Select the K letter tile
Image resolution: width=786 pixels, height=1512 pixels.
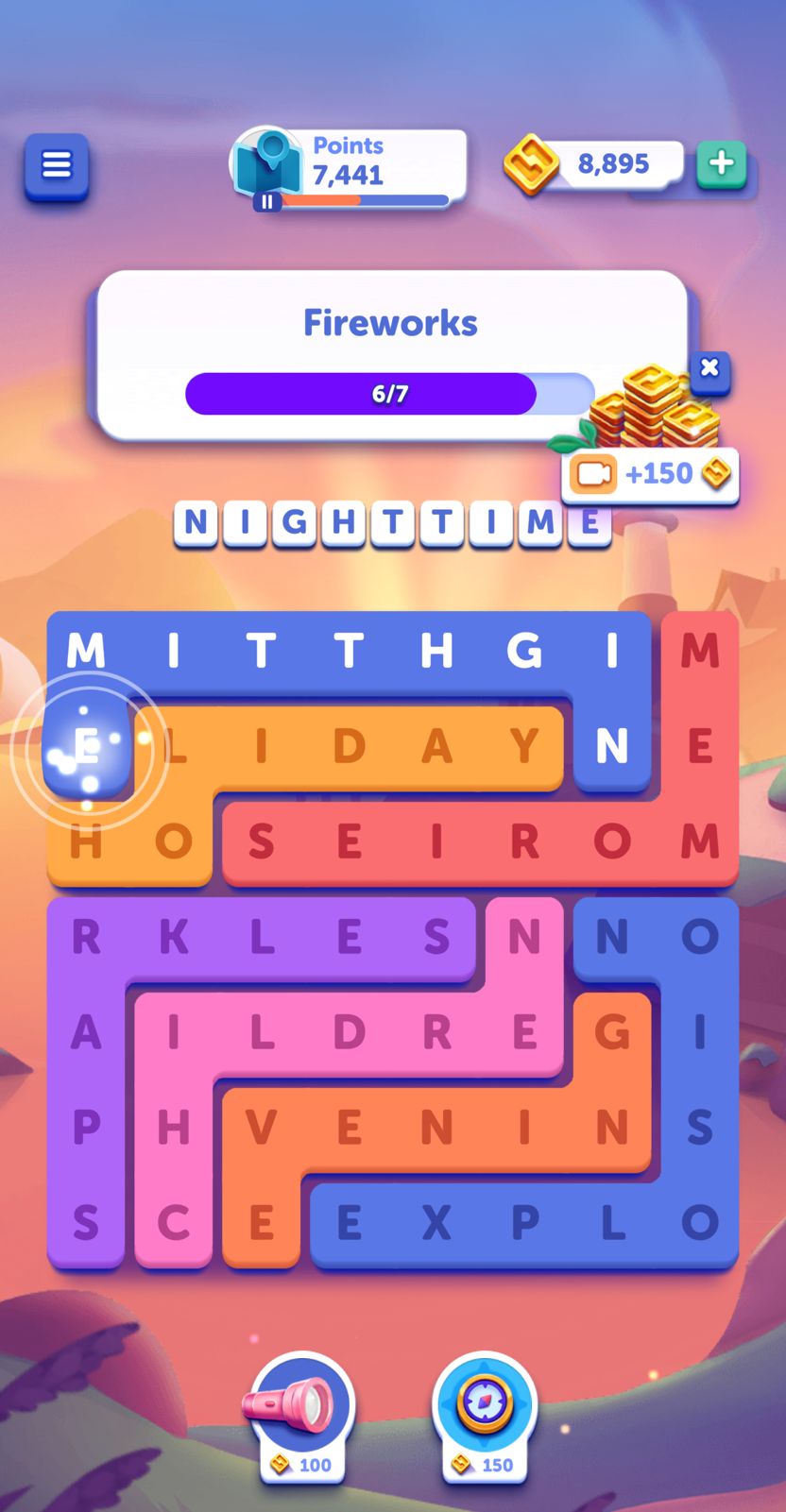coord(173,937)
